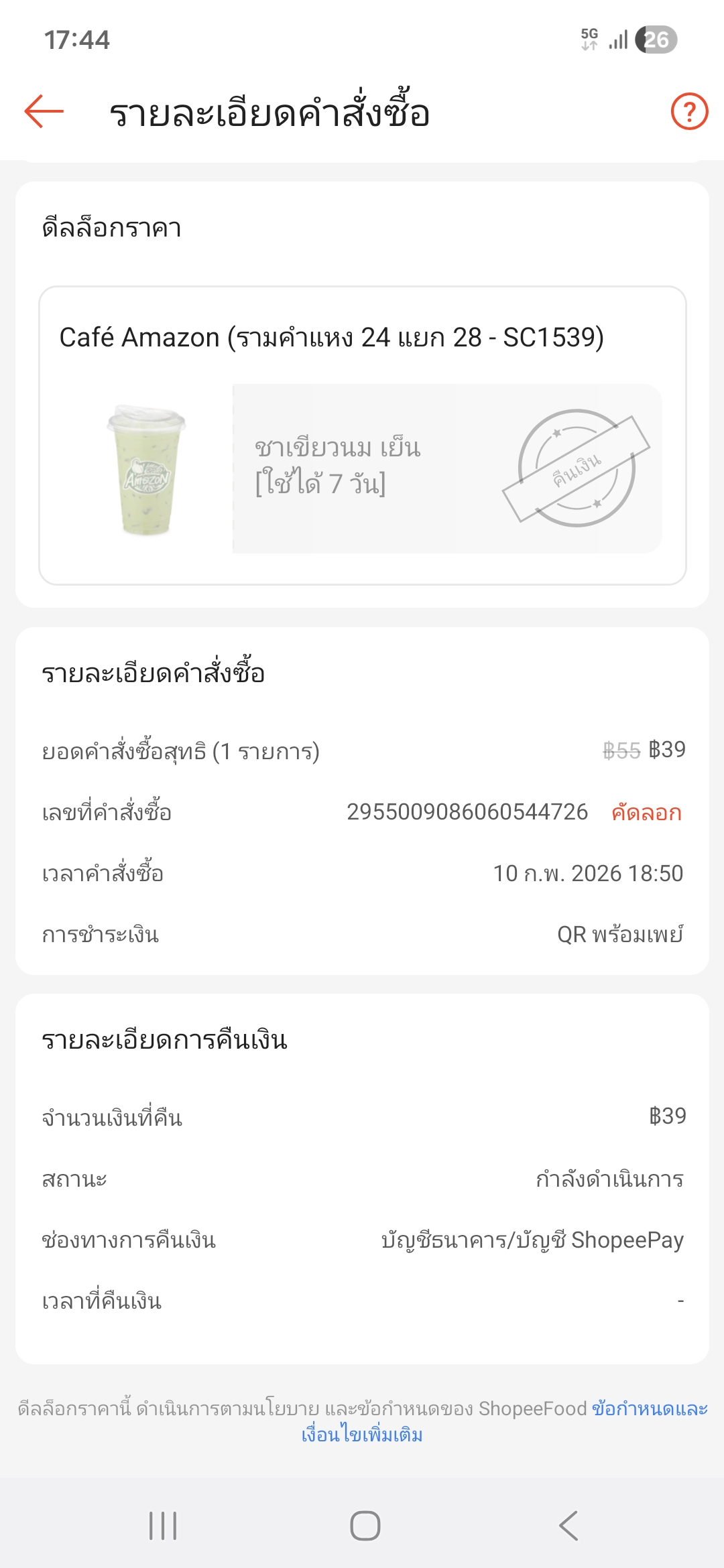This screenshot has width=724, height=1568.
Task: Copy the order number with คัดลอก
Action: pos(646,813)
